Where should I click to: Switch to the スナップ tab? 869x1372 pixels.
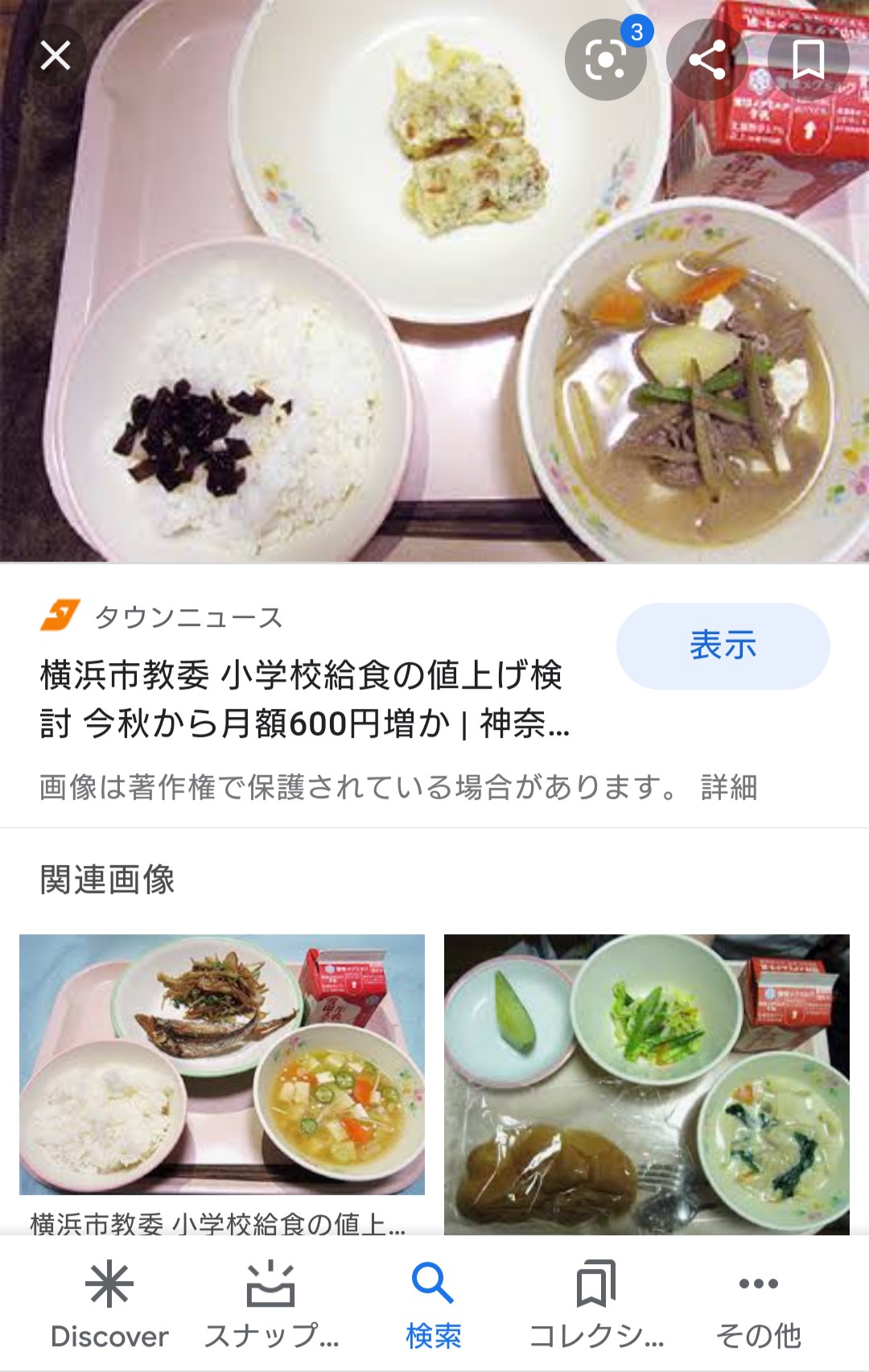(x=271, y=1305)
